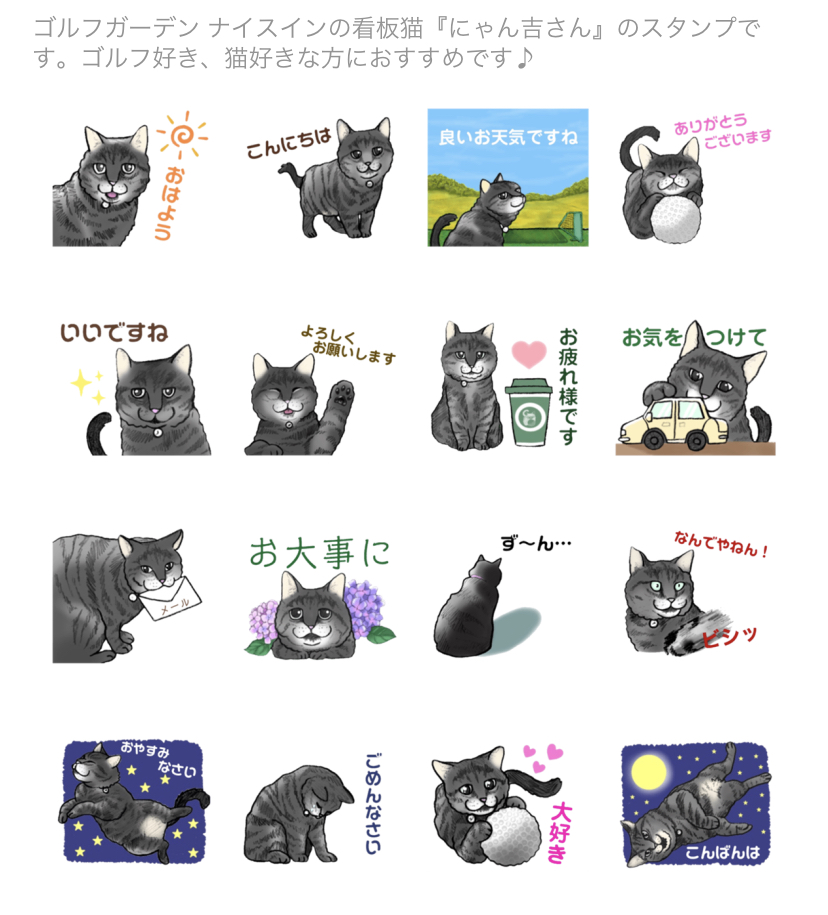
Task: Open the ず〜ん… sticker
Action: [x=508, y=597]
